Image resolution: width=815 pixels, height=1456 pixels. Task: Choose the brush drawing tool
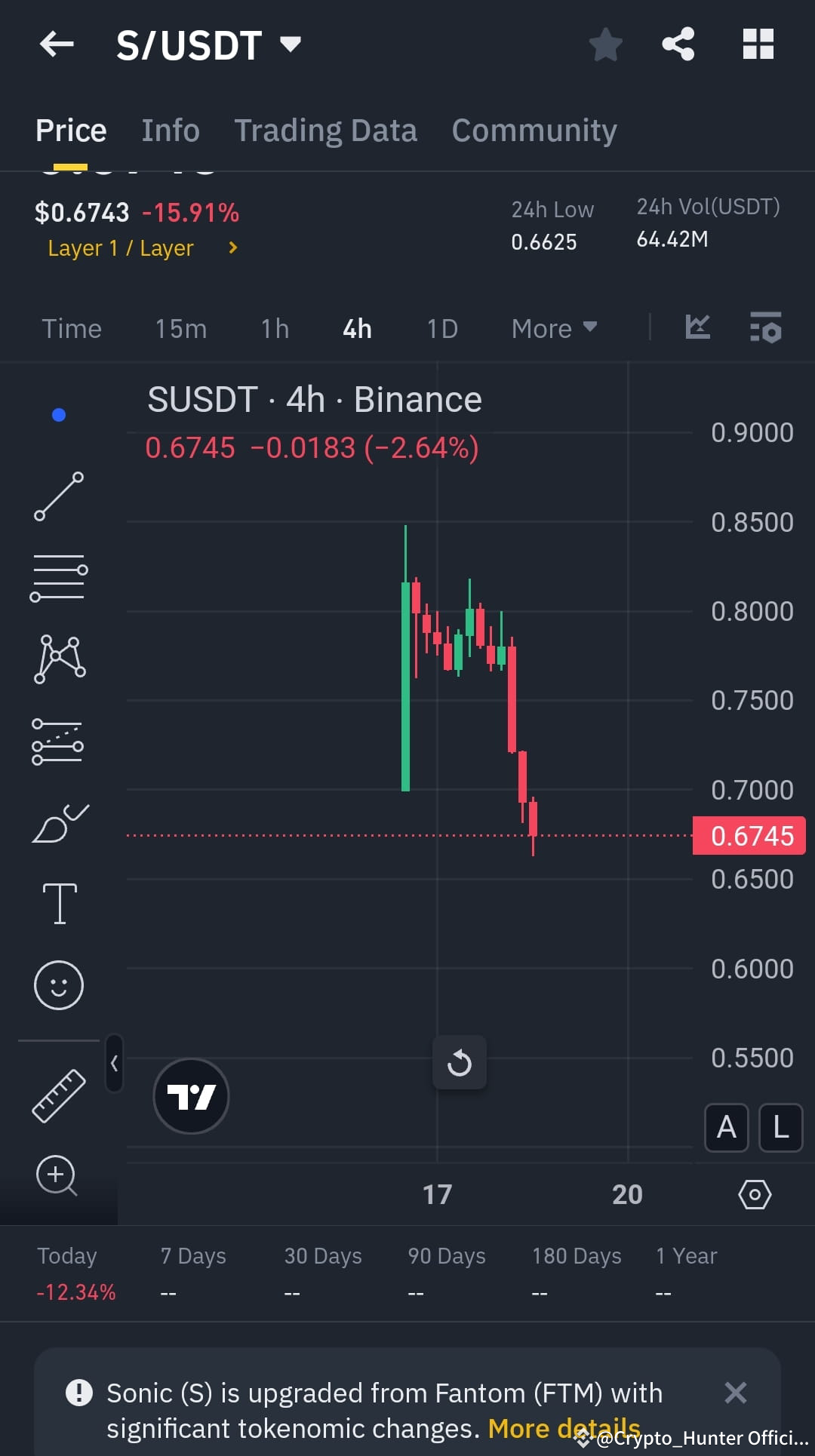pyautogui.click(x=59, y=822)
